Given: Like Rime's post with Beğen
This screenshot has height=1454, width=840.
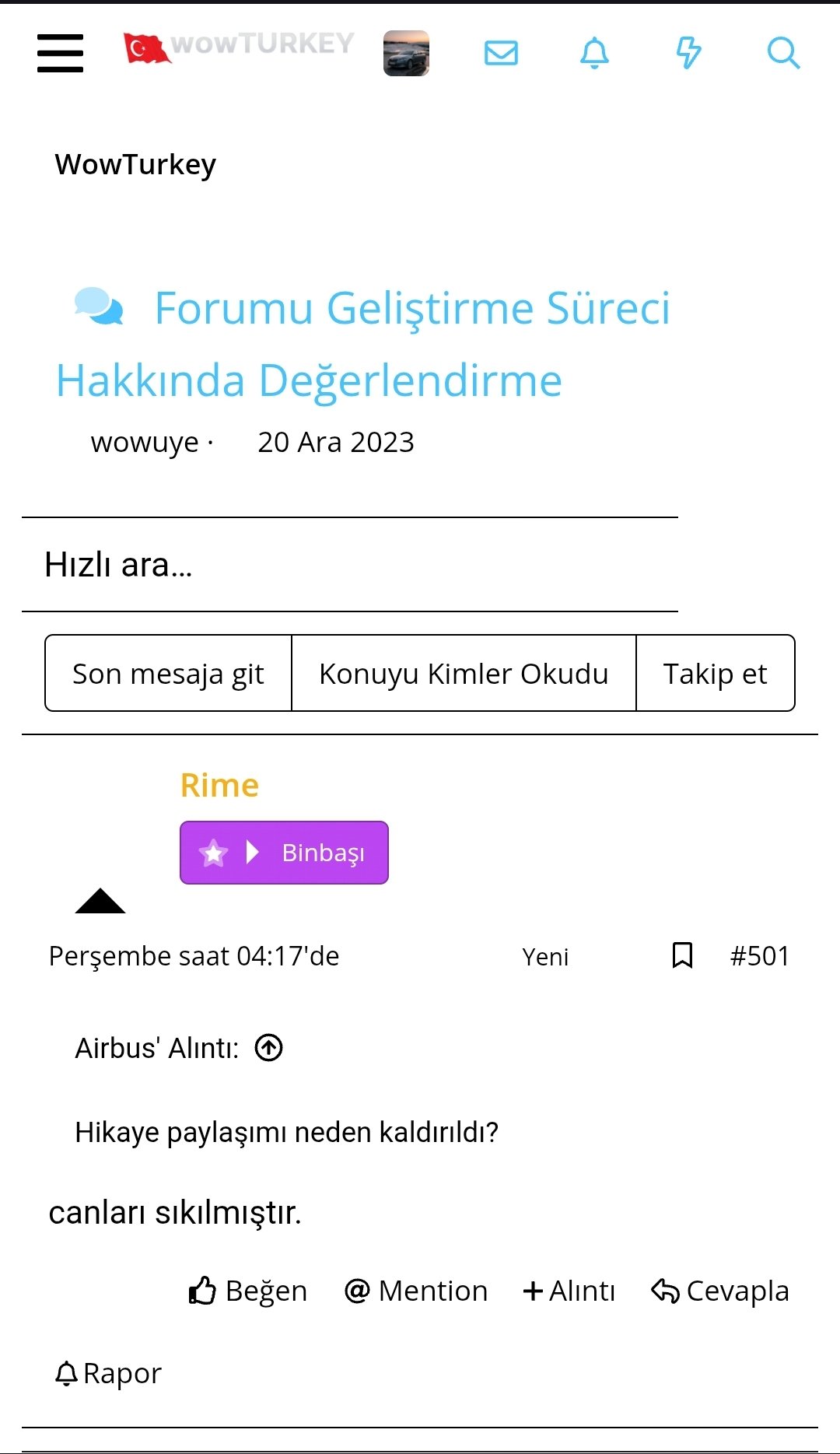Looking at the screenshot, I should click(x=248, y=1291).
